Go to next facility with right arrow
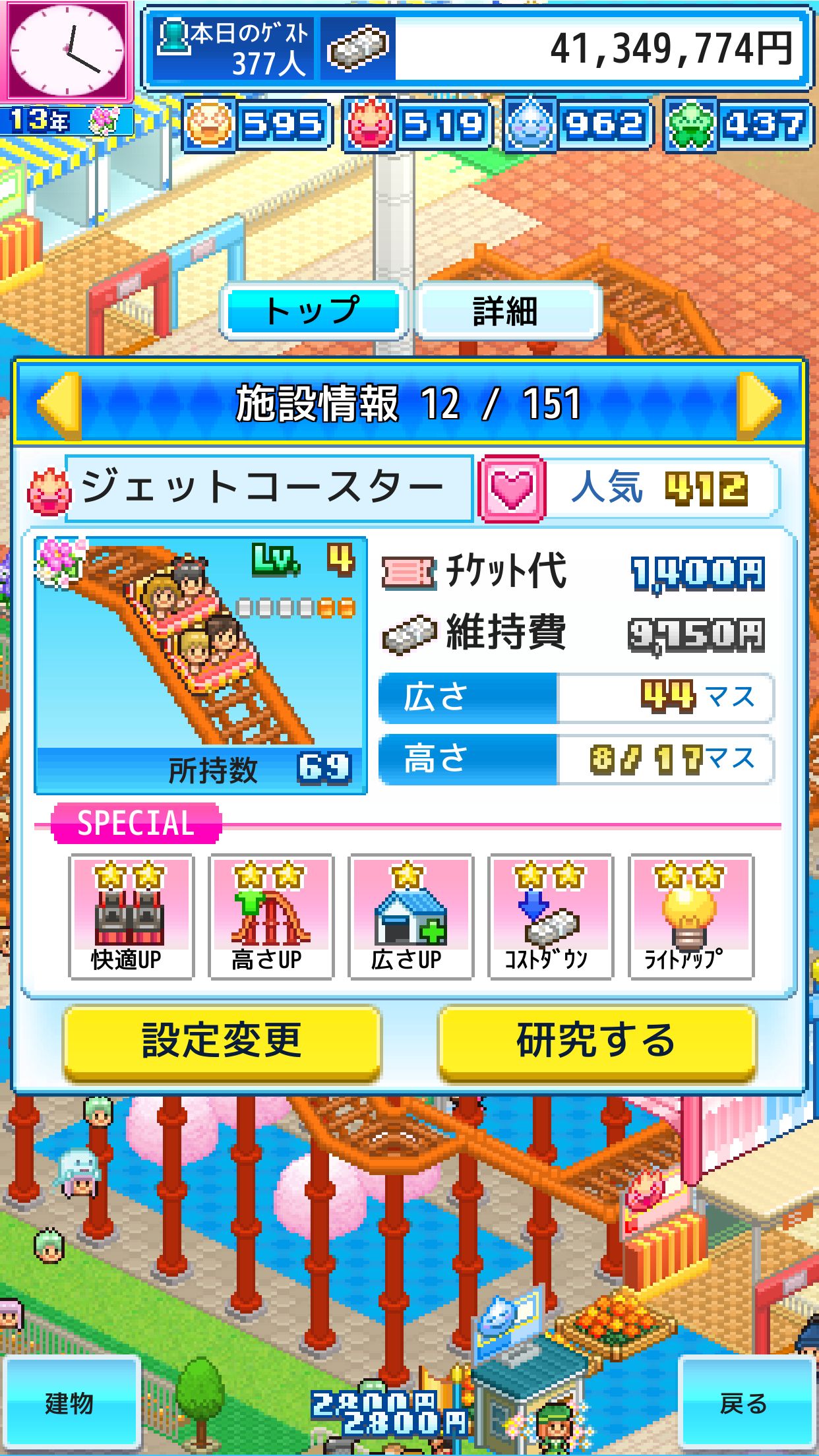 758,404
